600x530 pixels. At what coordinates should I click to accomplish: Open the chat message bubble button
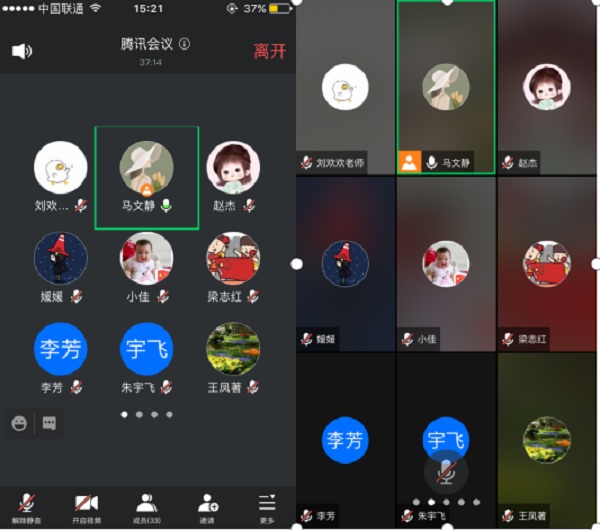pyautogui.click(x=49, y=423)
